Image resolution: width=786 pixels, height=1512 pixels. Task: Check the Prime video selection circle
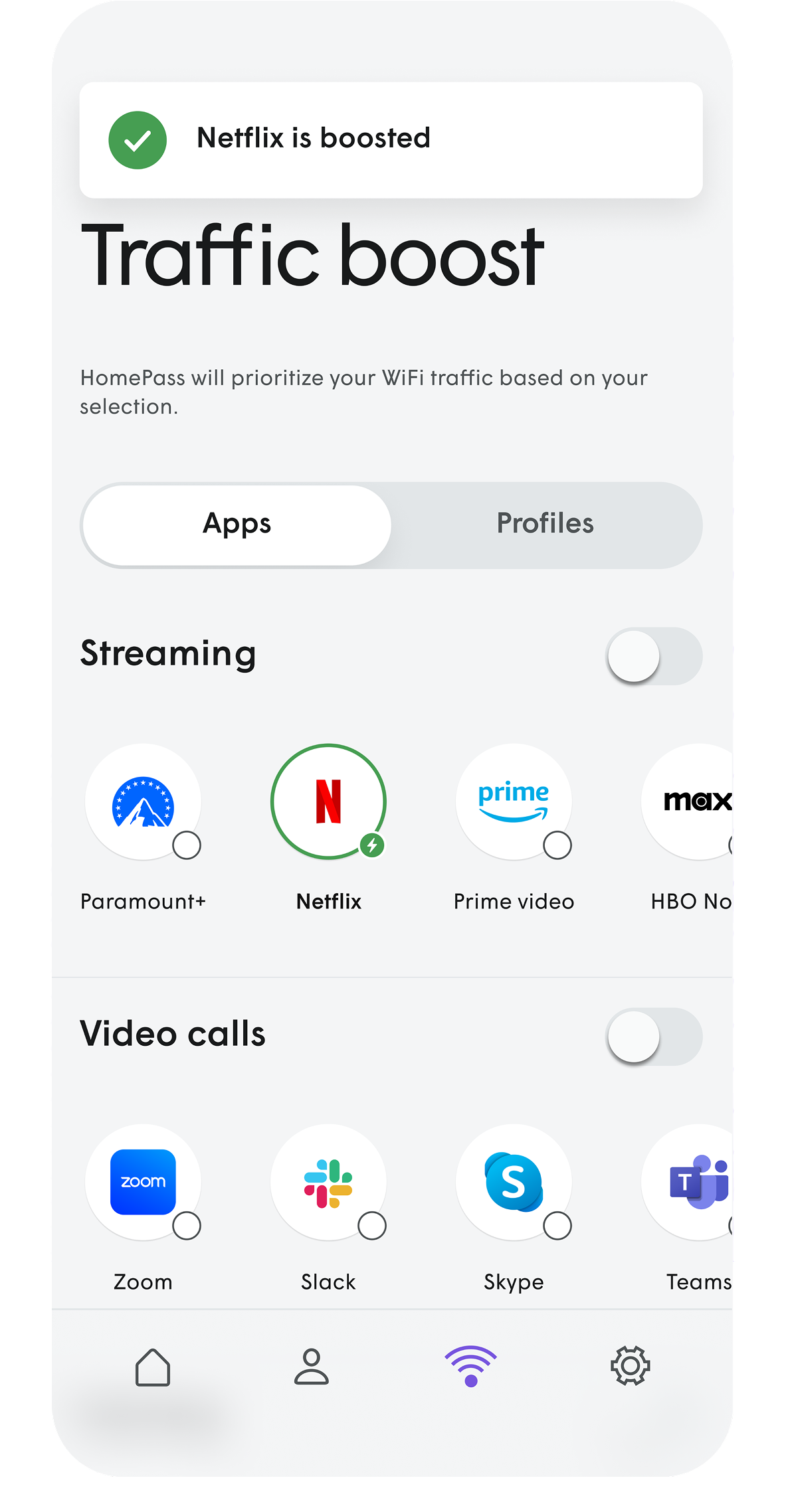coord(557,845)
